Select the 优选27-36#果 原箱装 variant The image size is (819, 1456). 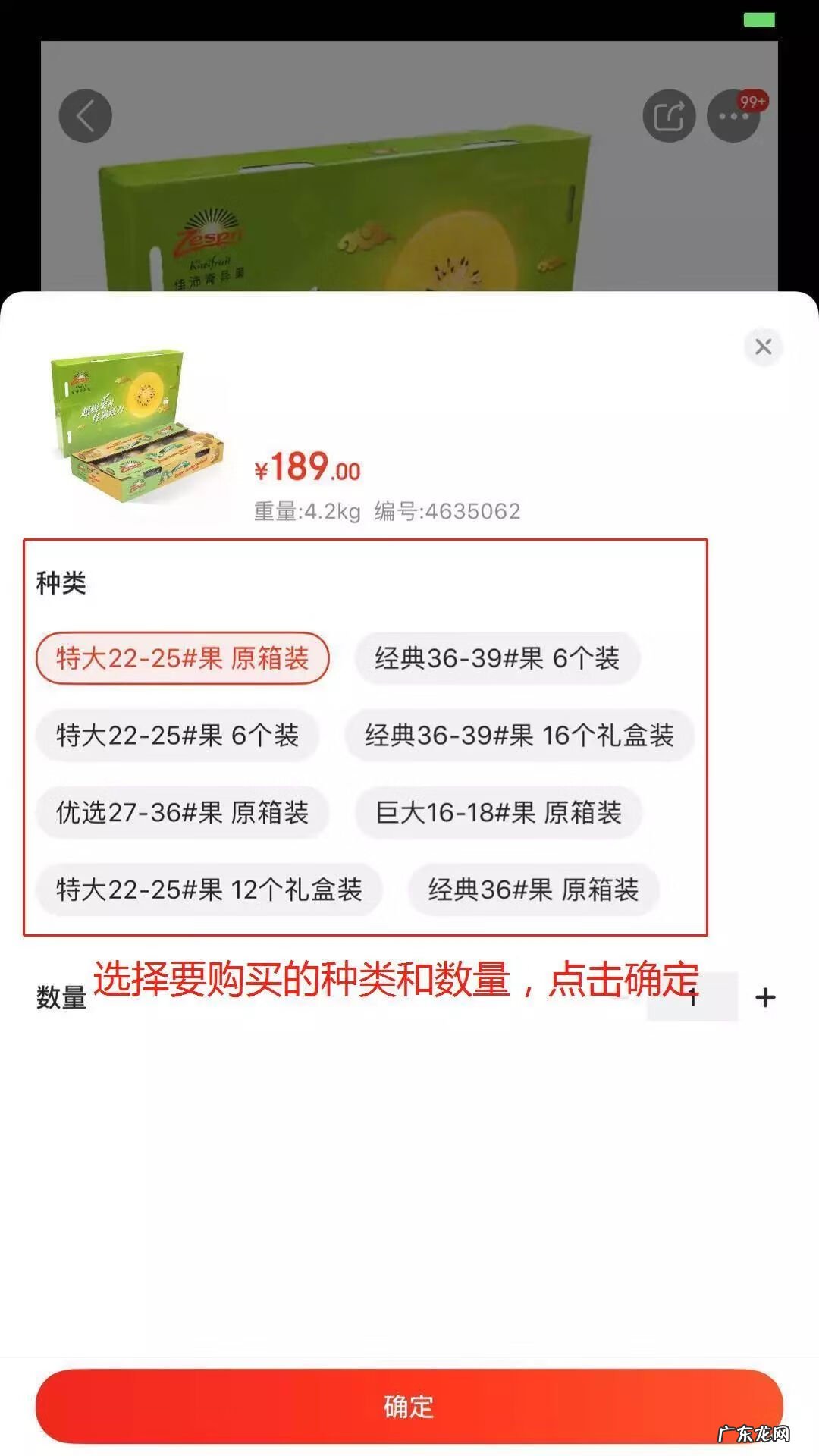point(182,813)
